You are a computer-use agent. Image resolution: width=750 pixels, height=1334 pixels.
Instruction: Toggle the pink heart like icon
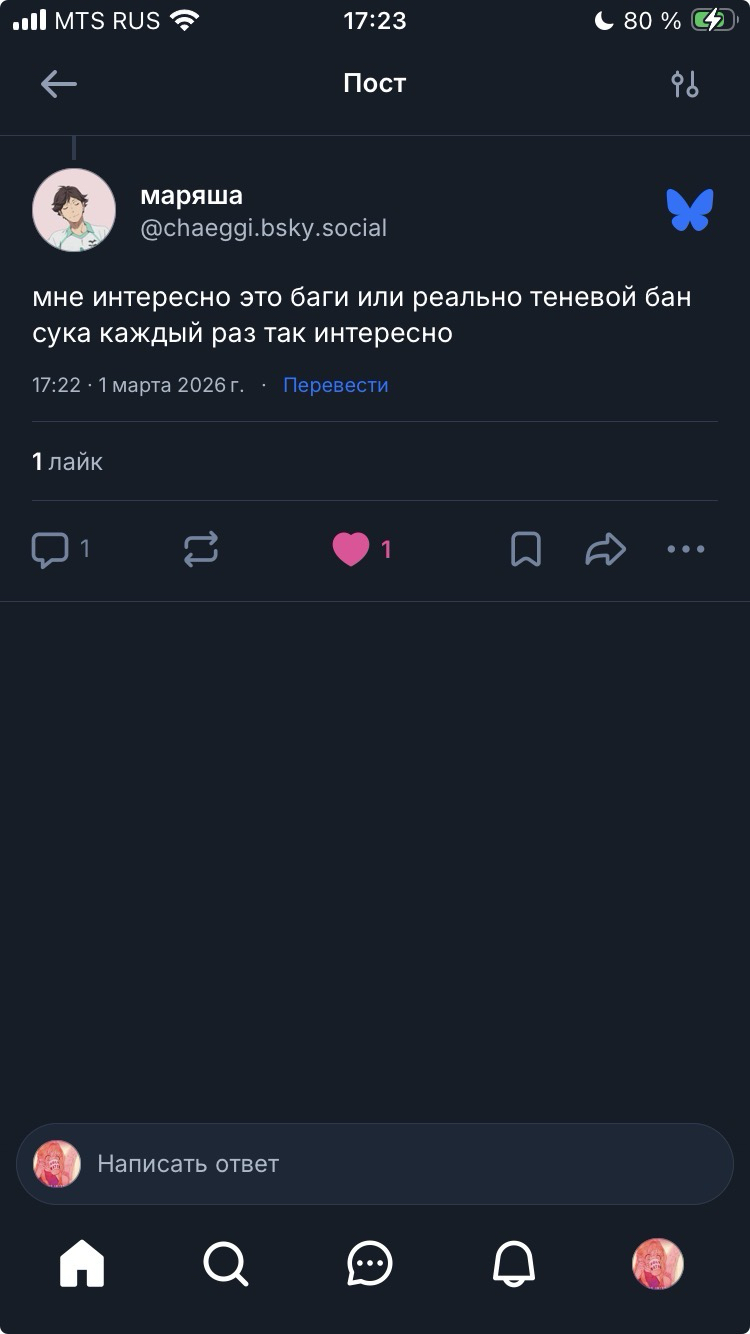click(351, 549)
